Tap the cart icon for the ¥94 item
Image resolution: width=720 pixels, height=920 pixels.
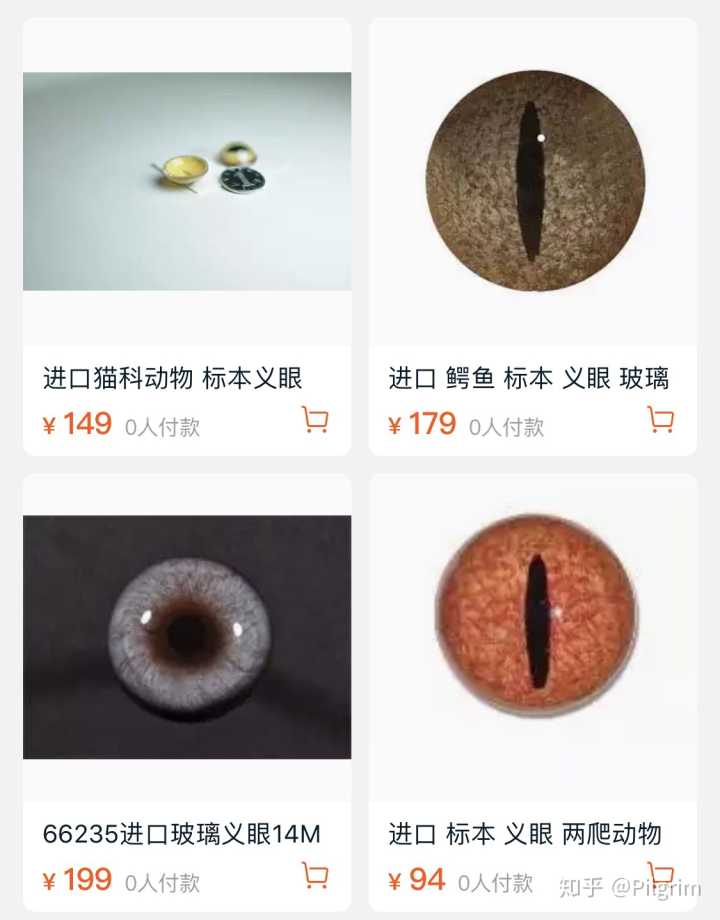[660, 874]
